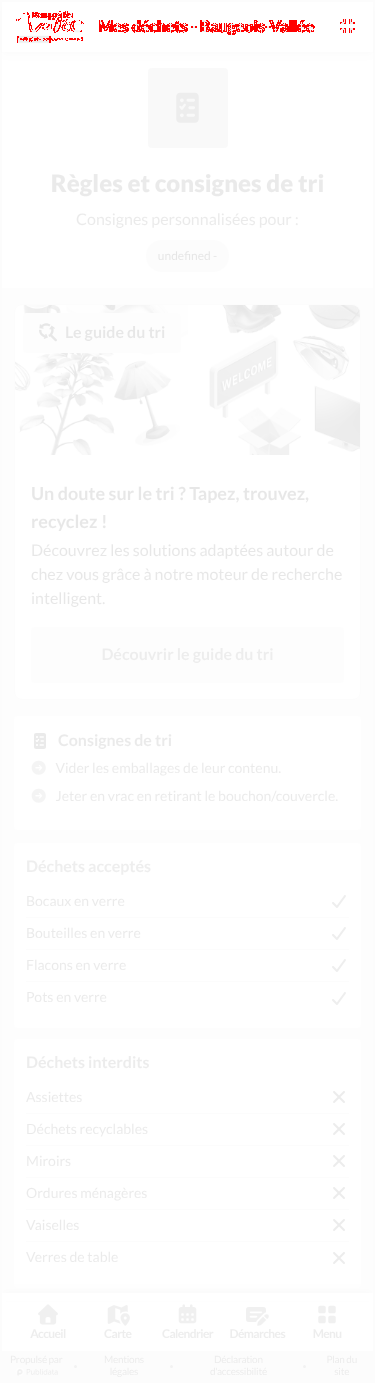The image size is (375, 1383).
Task: Tap the Propulsé par footer link
Action: (x=37, y=1365)
